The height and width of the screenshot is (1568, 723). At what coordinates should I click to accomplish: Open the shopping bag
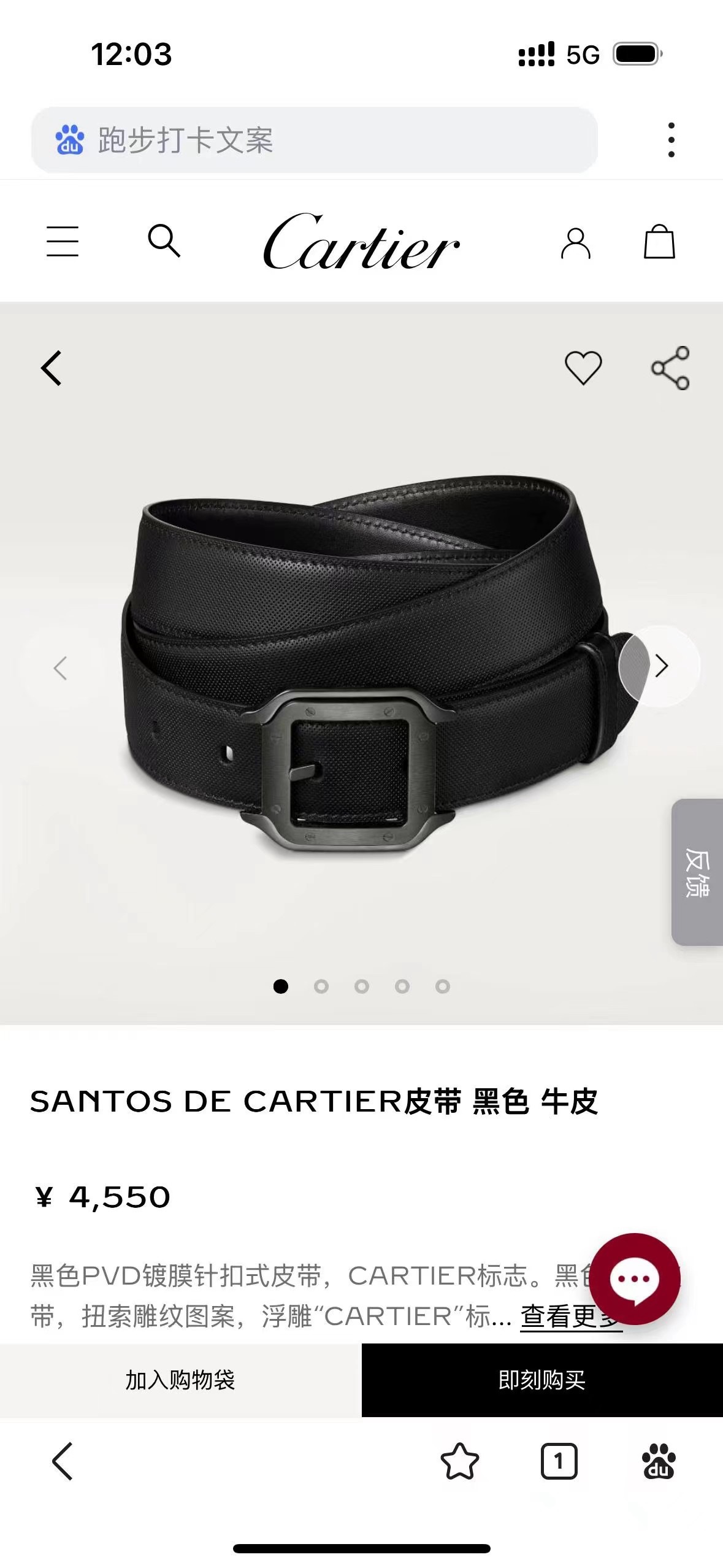click(659, 242)
